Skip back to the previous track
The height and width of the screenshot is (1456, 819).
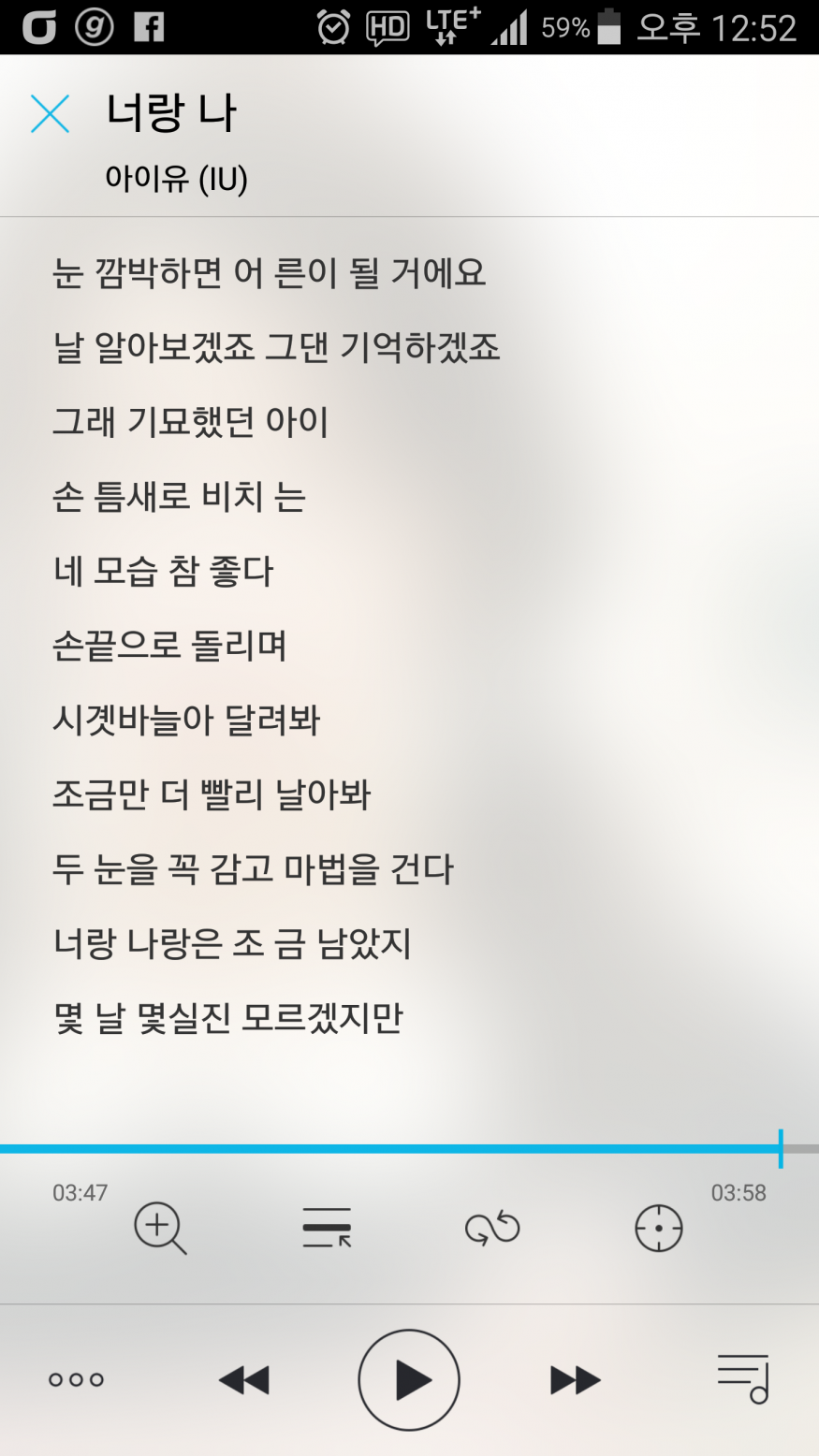[x=243, y=1379]
